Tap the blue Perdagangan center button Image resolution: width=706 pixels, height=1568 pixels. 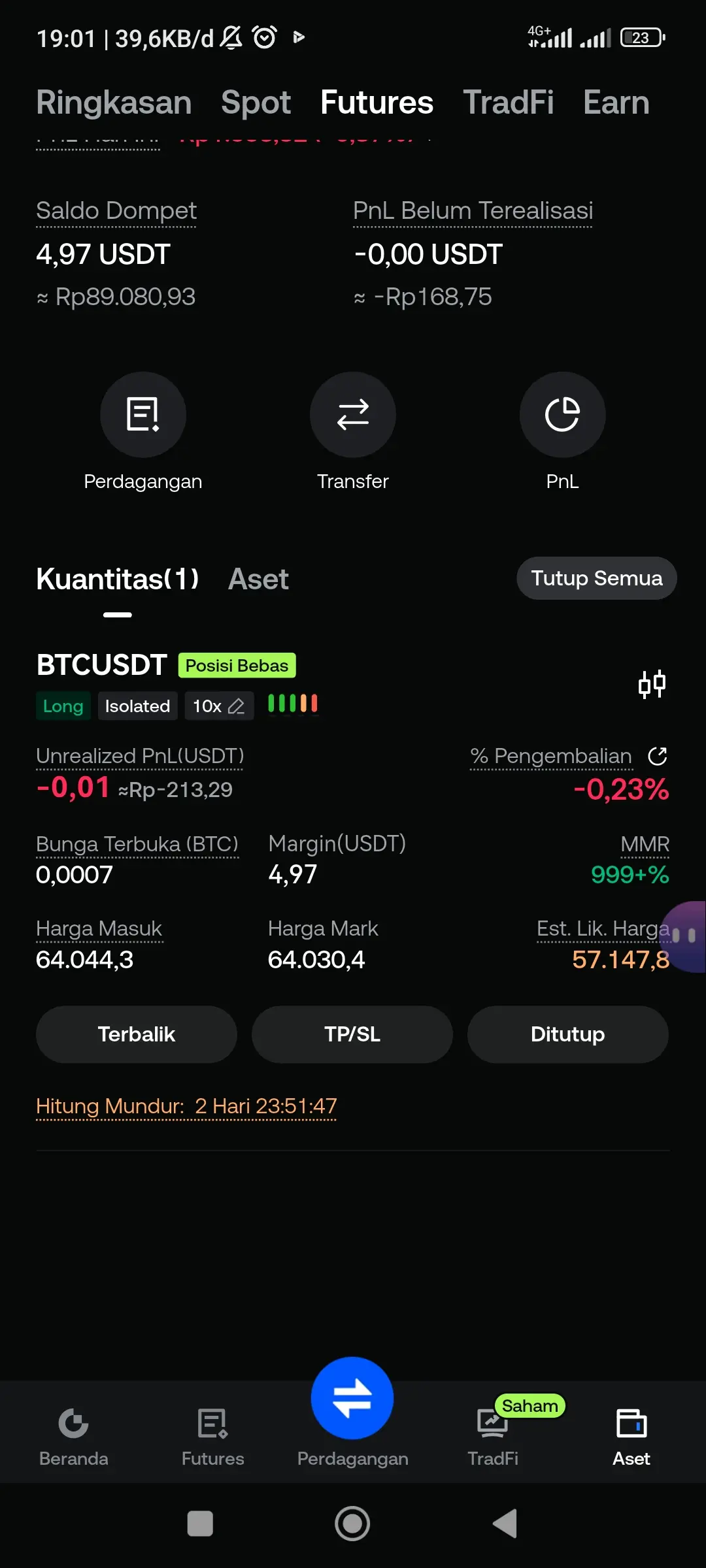pos(352,1398)
